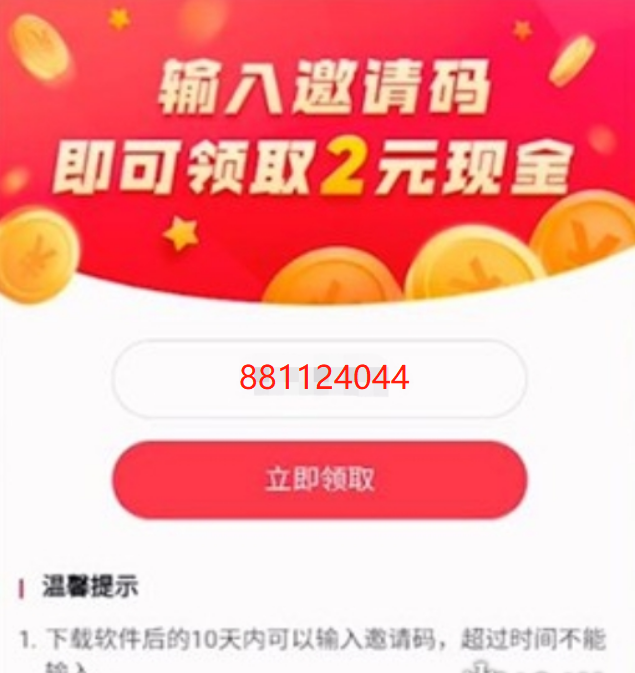Tap the 立即领取 button
Screen dimensions: 635x673
(319, 479)
